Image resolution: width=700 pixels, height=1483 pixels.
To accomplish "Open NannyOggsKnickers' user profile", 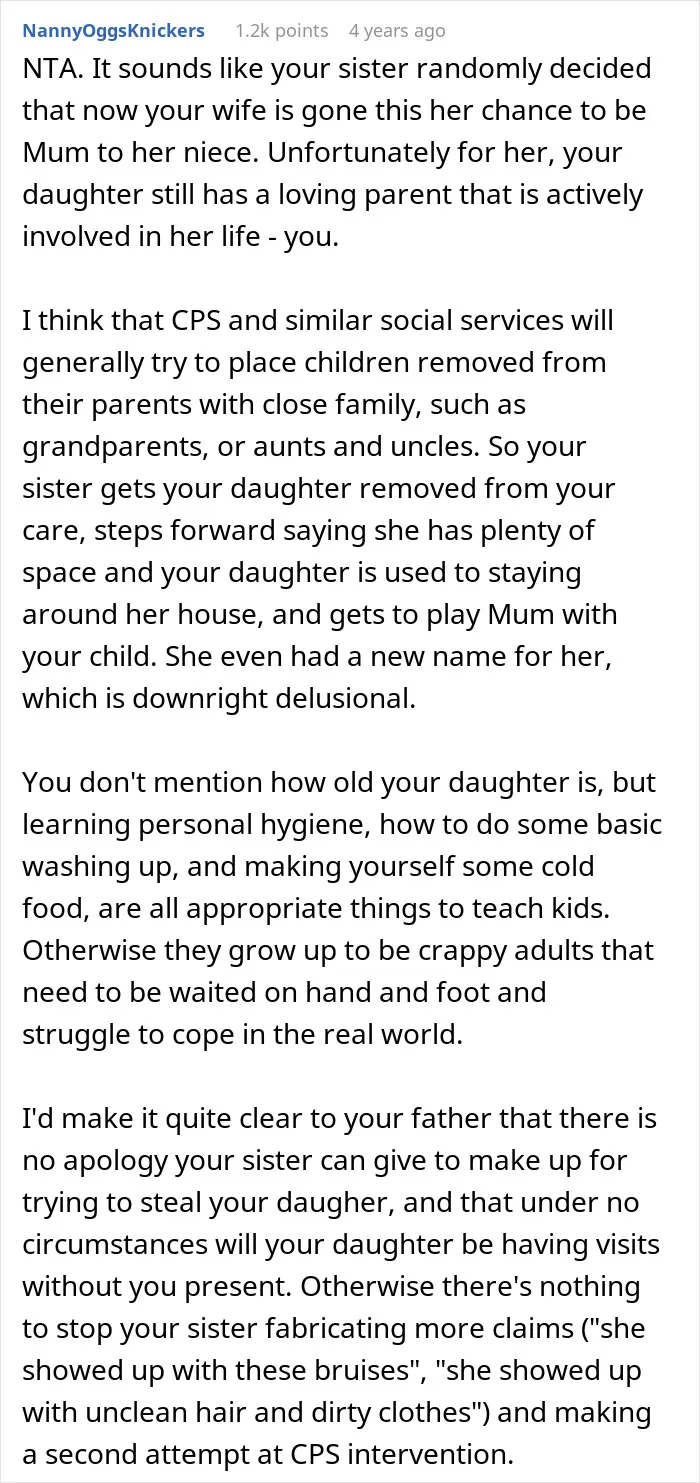I will point(113,31).
